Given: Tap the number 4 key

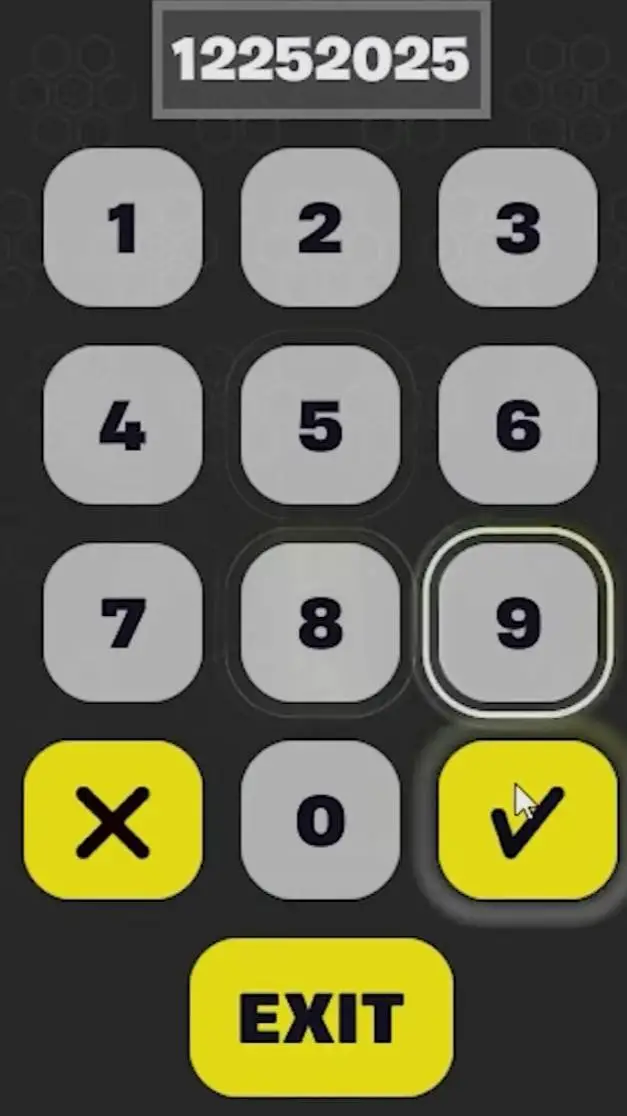Looking at the screenshot, I should (x=122, y=425).
